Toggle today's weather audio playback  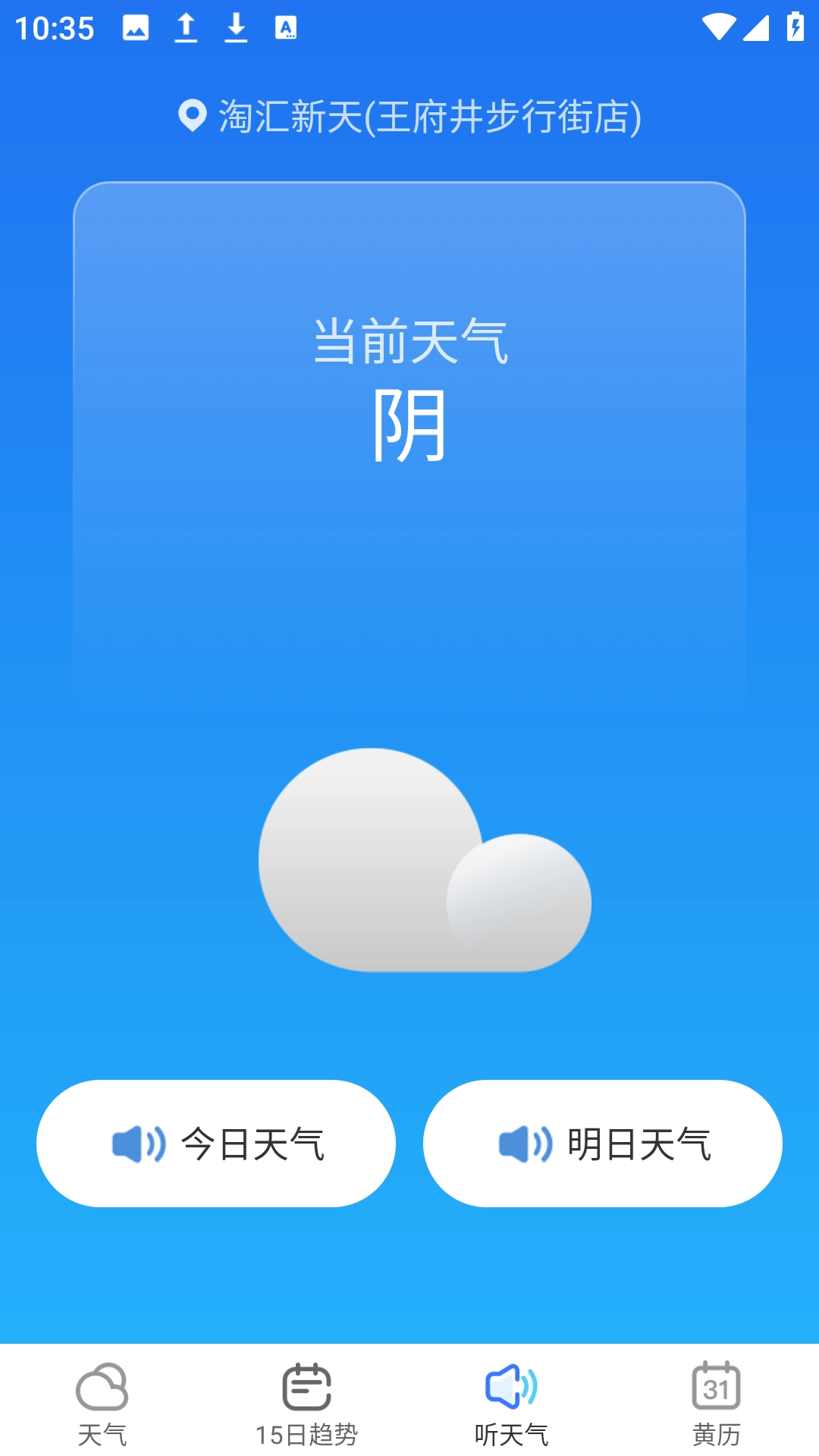pos(217,1144)
